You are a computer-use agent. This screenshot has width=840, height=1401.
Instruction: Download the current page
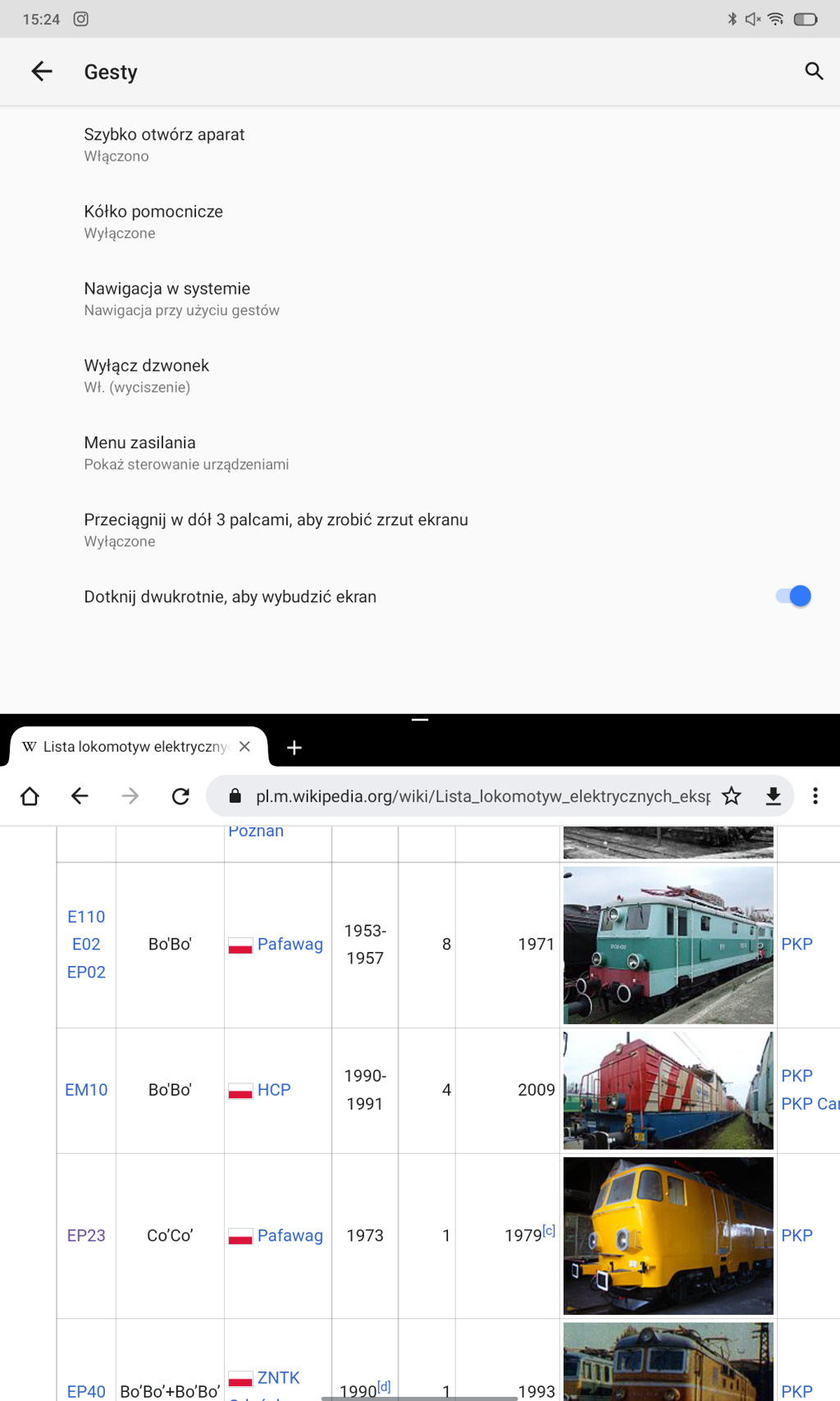[x=773, y=796]
